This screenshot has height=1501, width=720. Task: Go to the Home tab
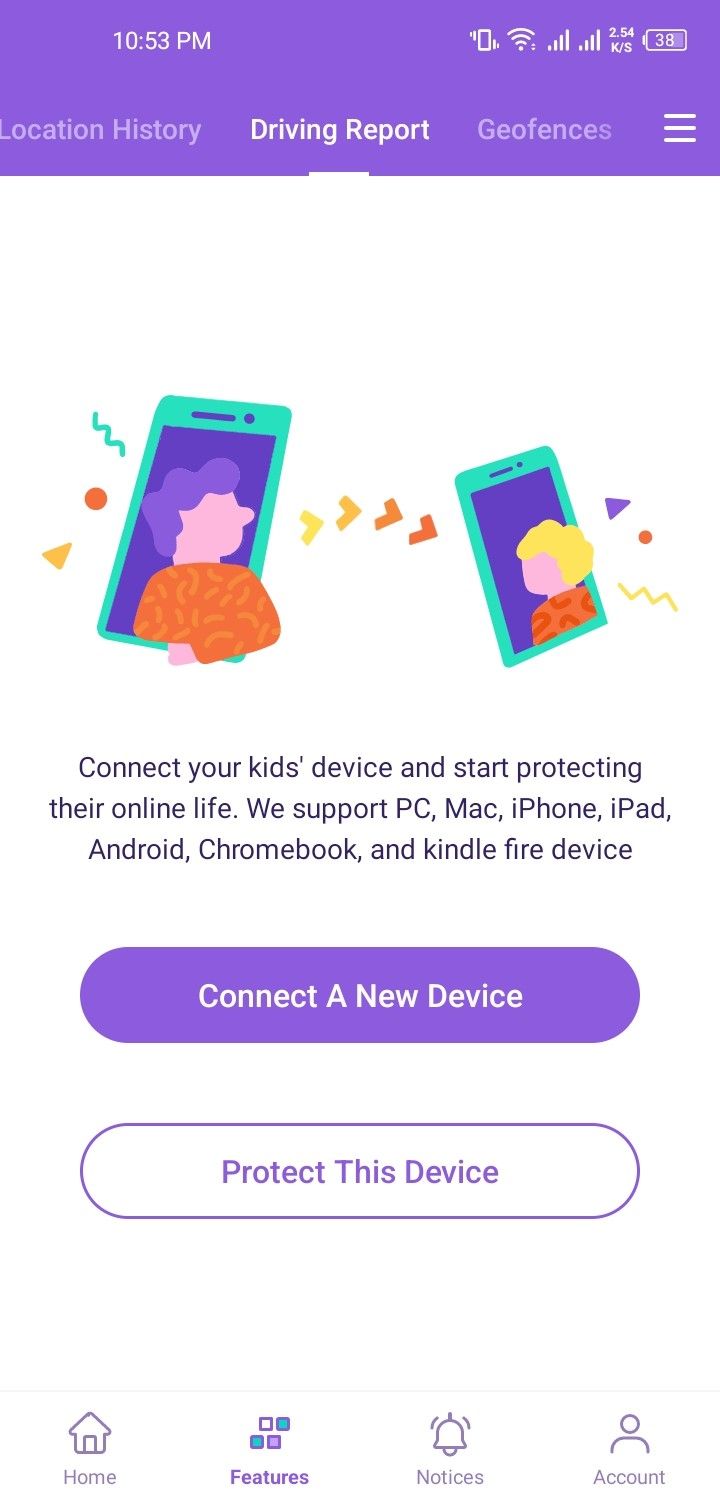tap(90, 1448)
